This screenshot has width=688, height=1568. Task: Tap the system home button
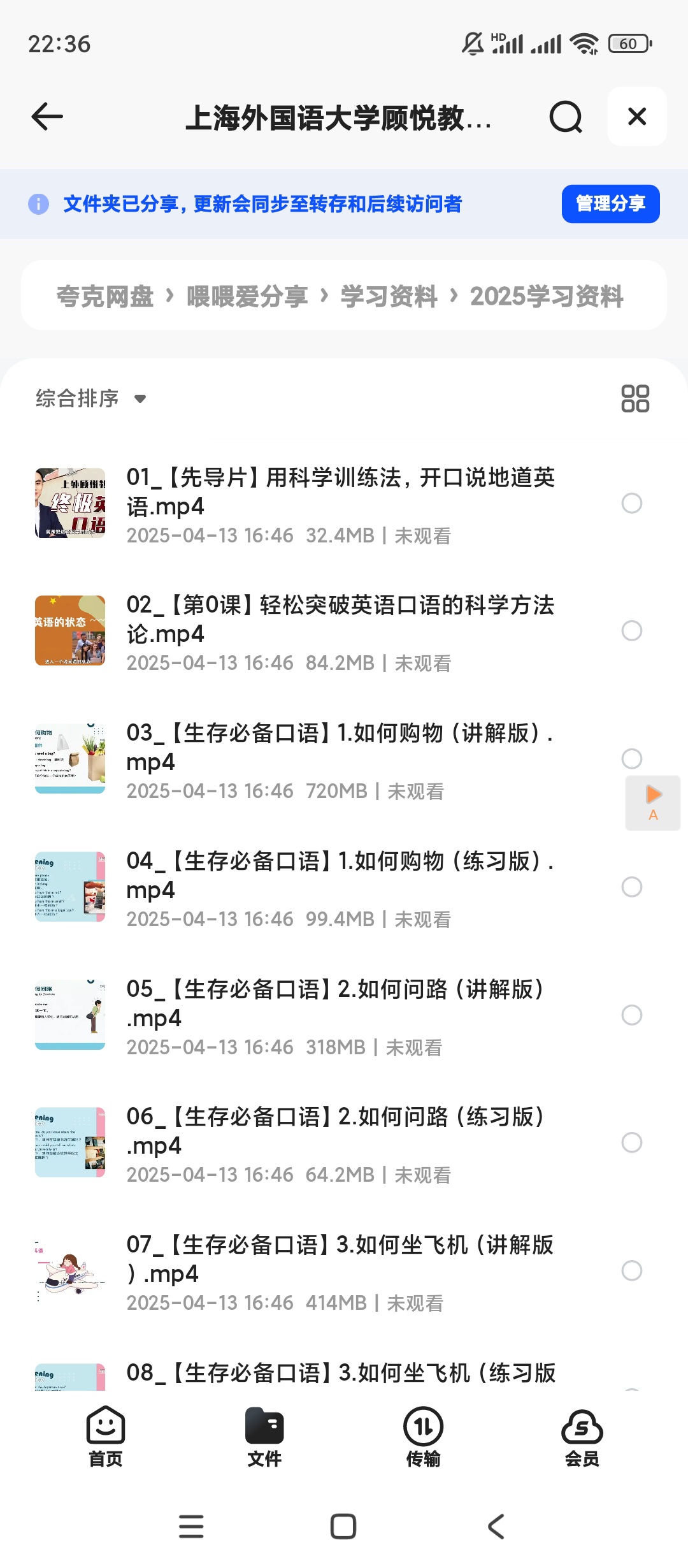pos(343,1527)
